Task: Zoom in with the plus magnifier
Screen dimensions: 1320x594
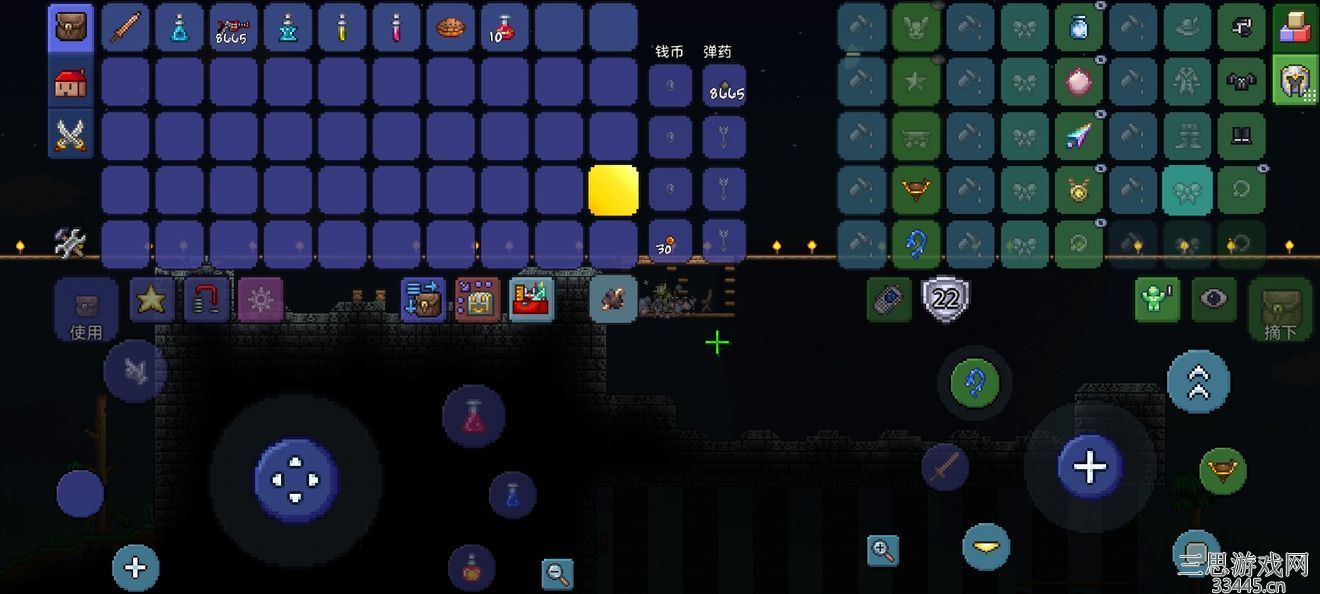Action: coord(883,549)
